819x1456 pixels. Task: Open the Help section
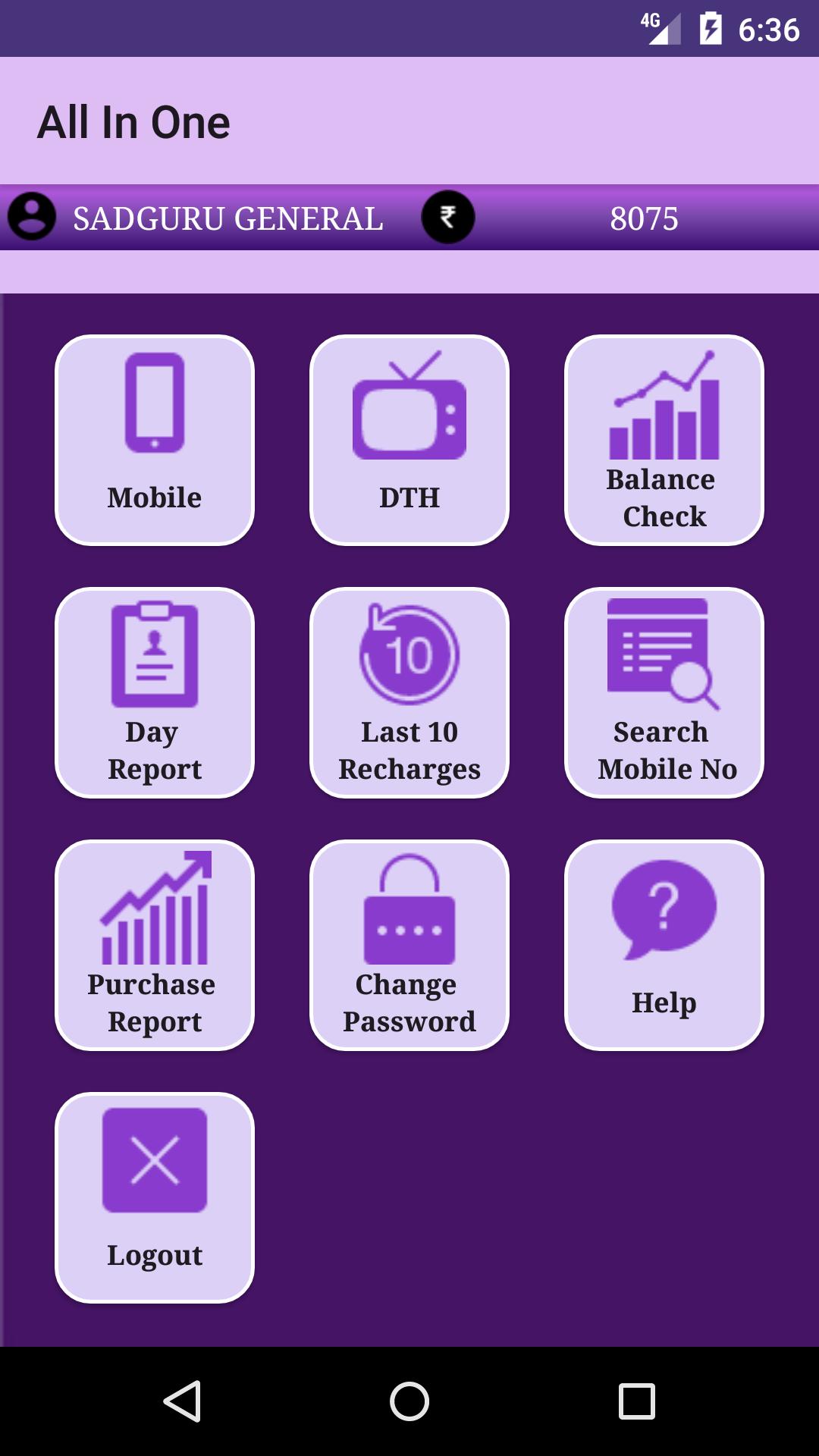pyautogui.click(x=664, y=945)
